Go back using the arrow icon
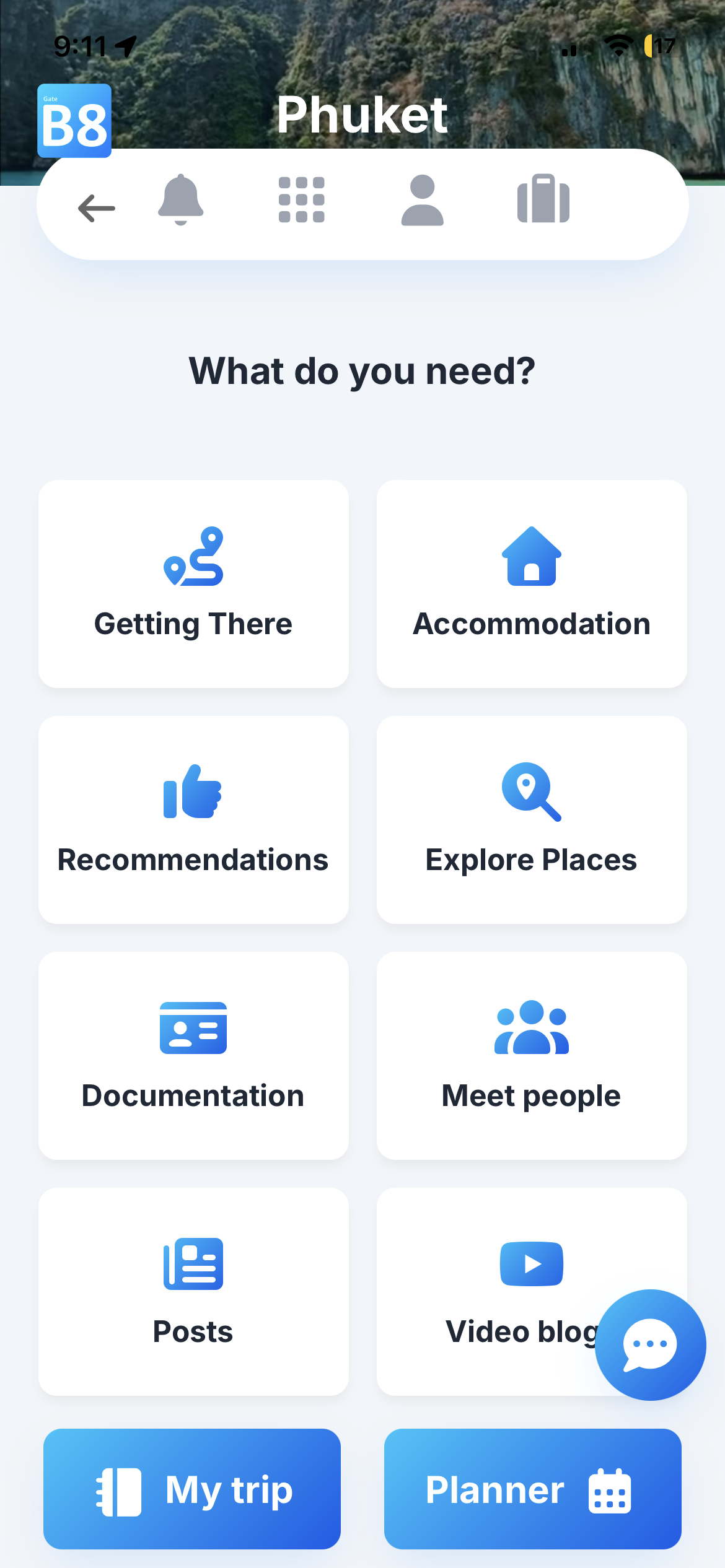Image resolution: width=725 pixels, height=1568 pixels. [97, 207]
